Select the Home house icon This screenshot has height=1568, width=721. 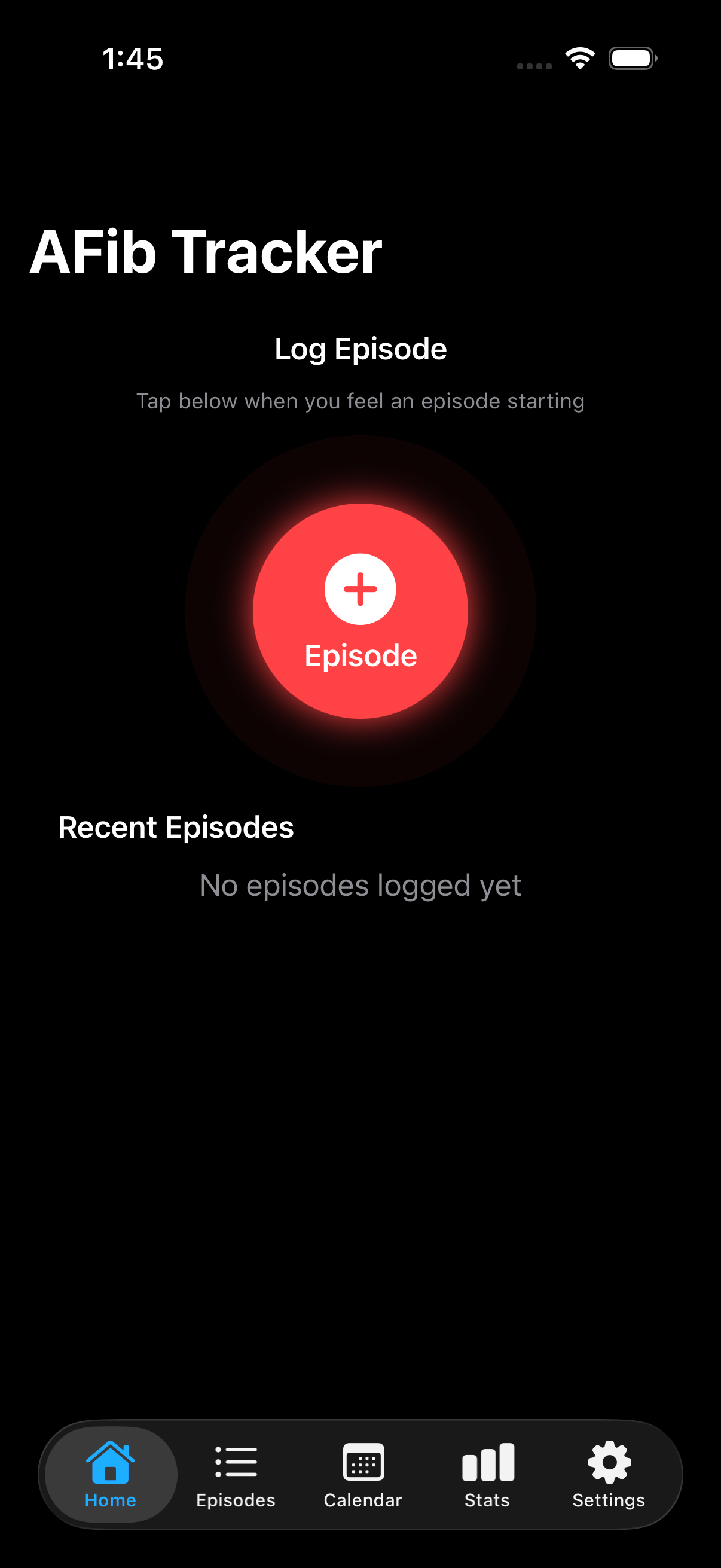point(111,1462)
